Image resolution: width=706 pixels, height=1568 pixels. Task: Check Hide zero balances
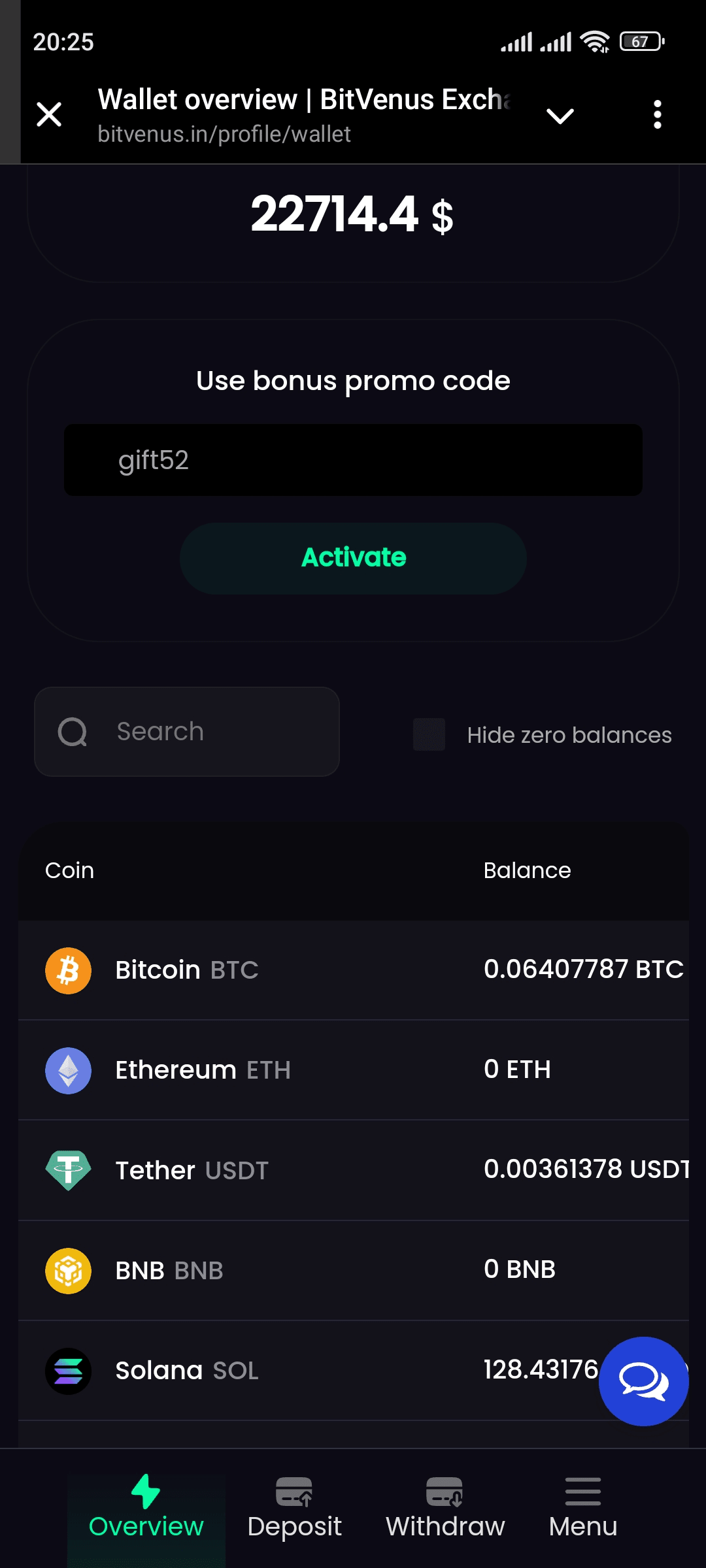point(429,734)
